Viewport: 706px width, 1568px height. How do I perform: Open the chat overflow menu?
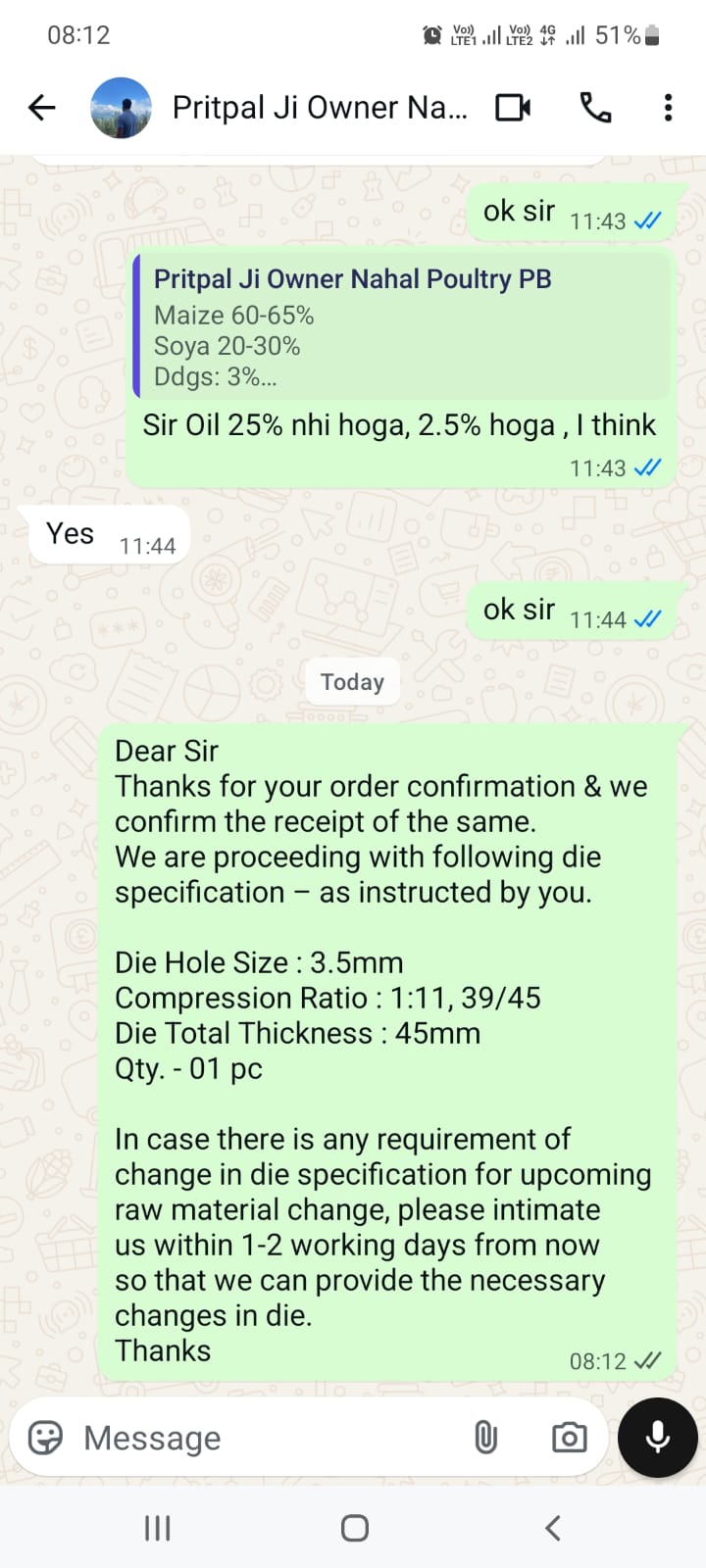[668, 107]
